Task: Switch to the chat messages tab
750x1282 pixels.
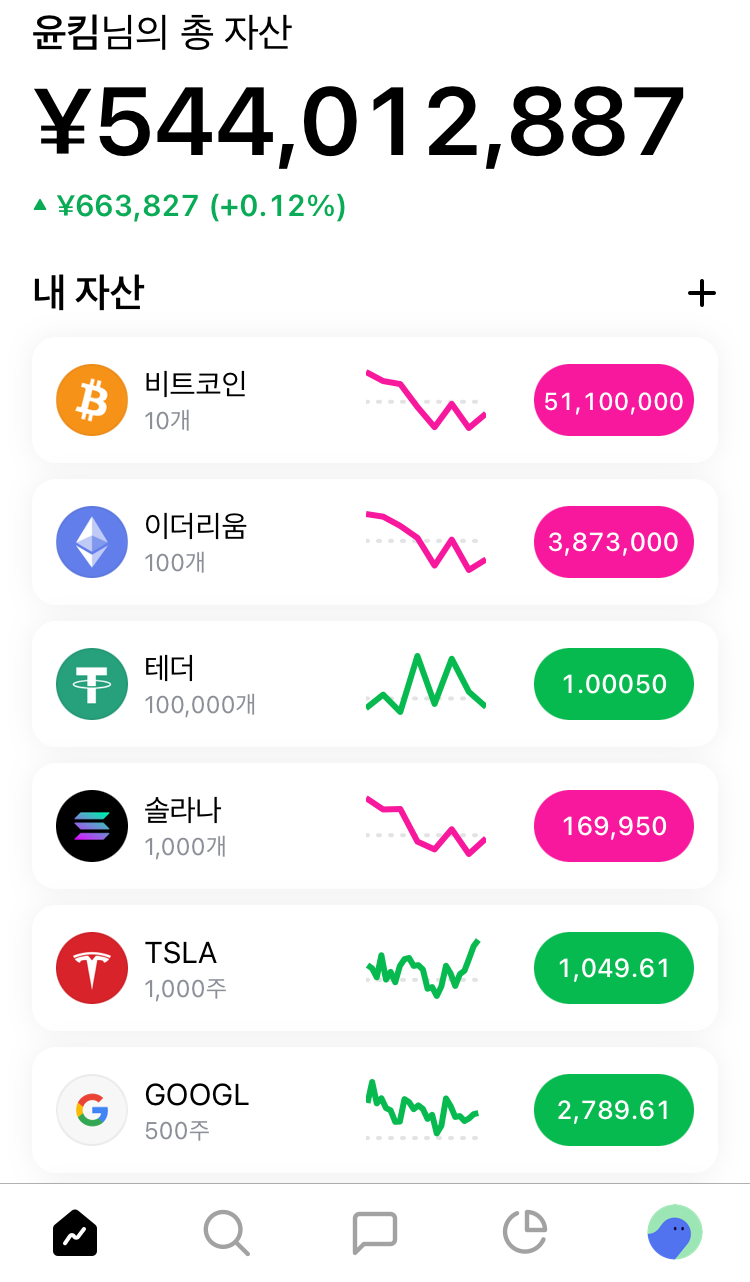Action: [x=375, y=1232]
